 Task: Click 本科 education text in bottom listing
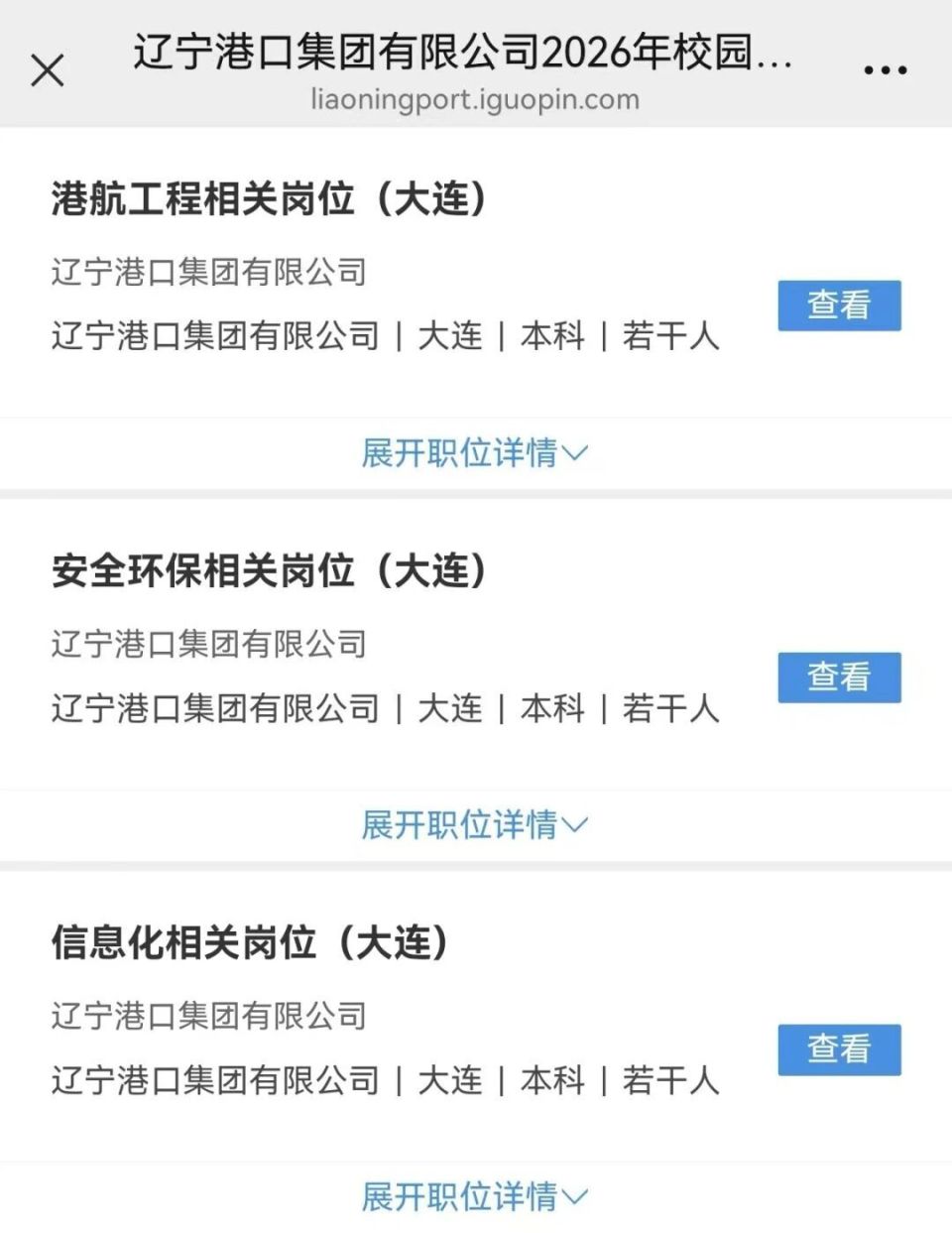click(x=551, y=1081)
